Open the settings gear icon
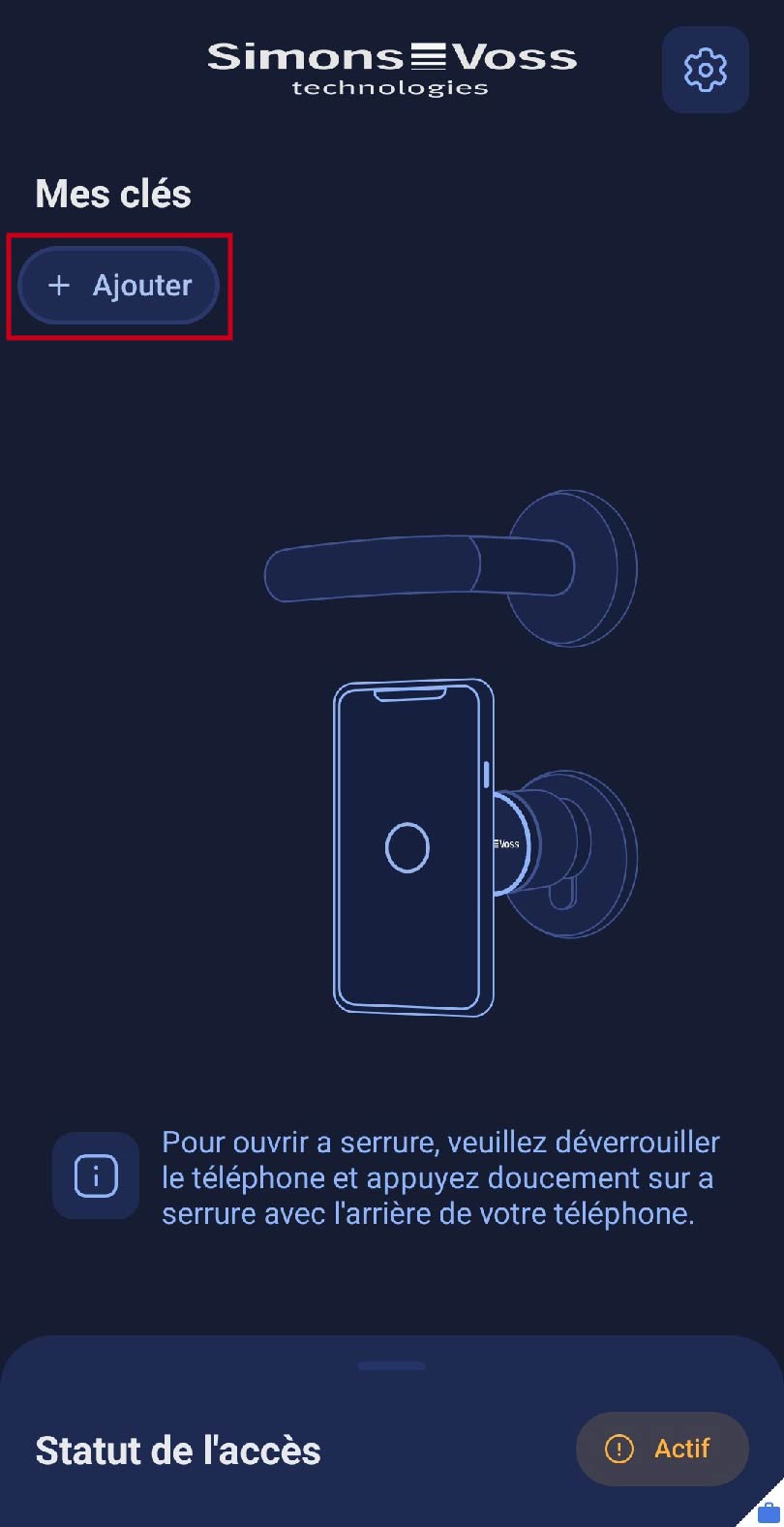The height and width of the screenshot is (1527, 784). tap(705, 70)
